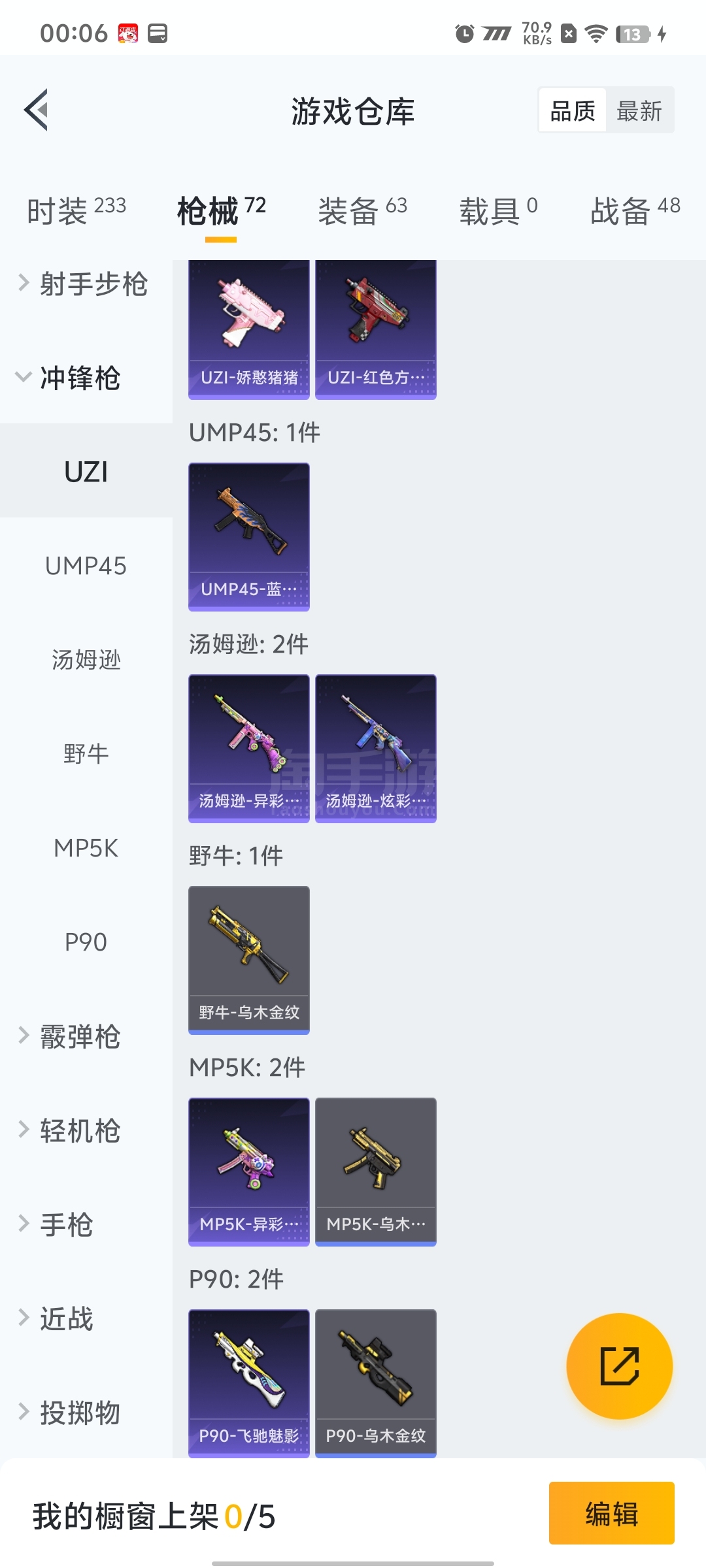706x1568 pixels.
Task: Sort items by 最新
Action: (x=639, y=111)
